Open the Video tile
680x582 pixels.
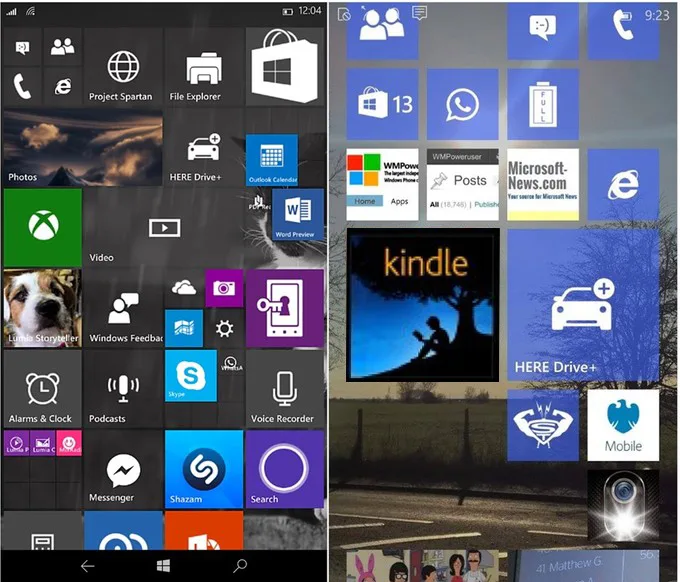(x=164, y=228)
